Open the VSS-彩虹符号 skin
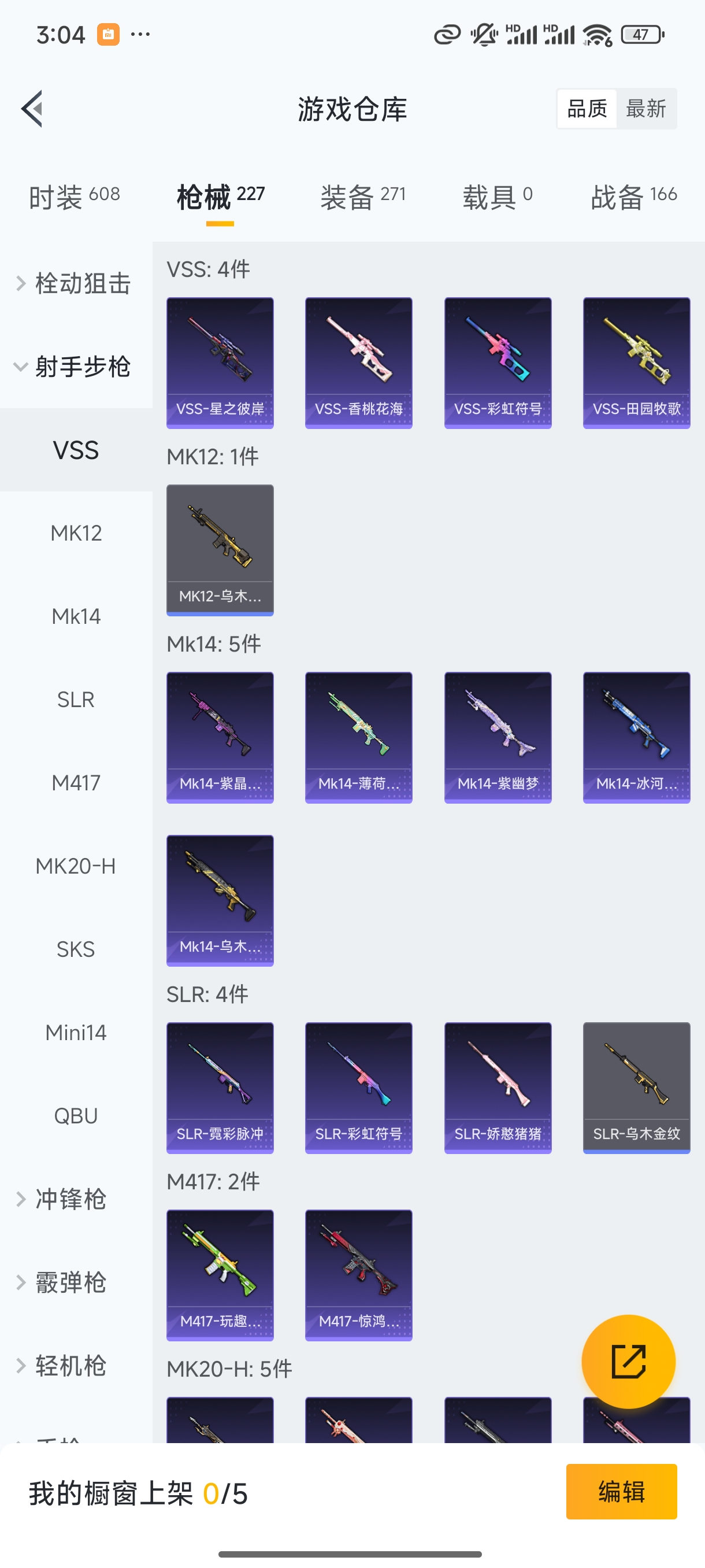Viewport: 705px width, 1568px height. pyautogui.click(x=498, y=363)
